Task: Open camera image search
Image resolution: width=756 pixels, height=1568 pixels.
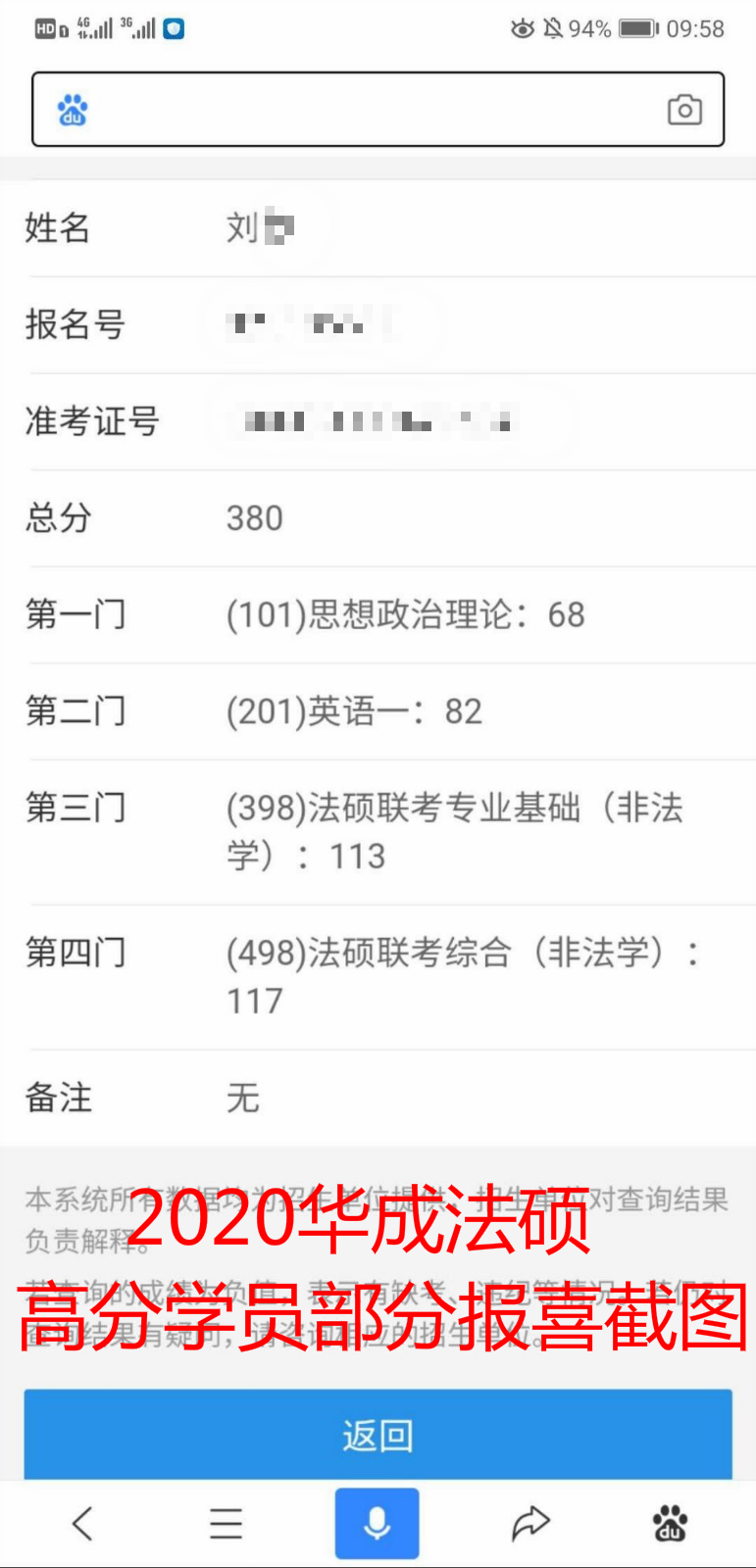Action: 684,109
